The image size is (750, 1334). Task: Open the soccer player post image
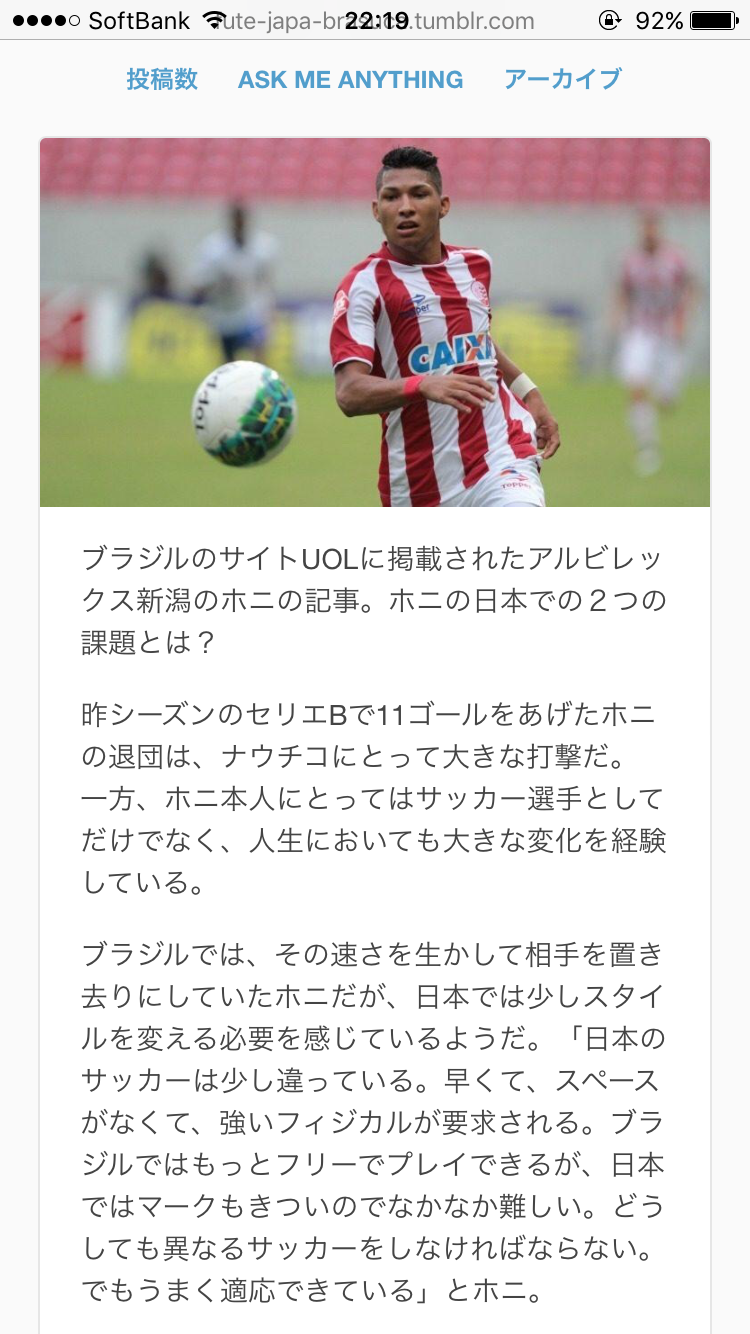coord(375,322)
